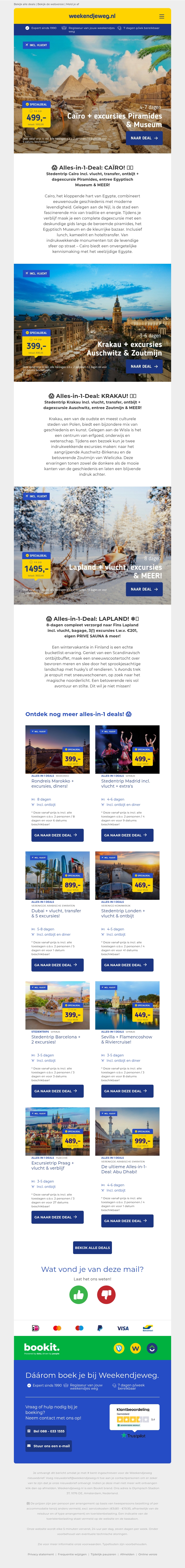View the Stedentrip Barcelona deal

[x=57, y=1091]
